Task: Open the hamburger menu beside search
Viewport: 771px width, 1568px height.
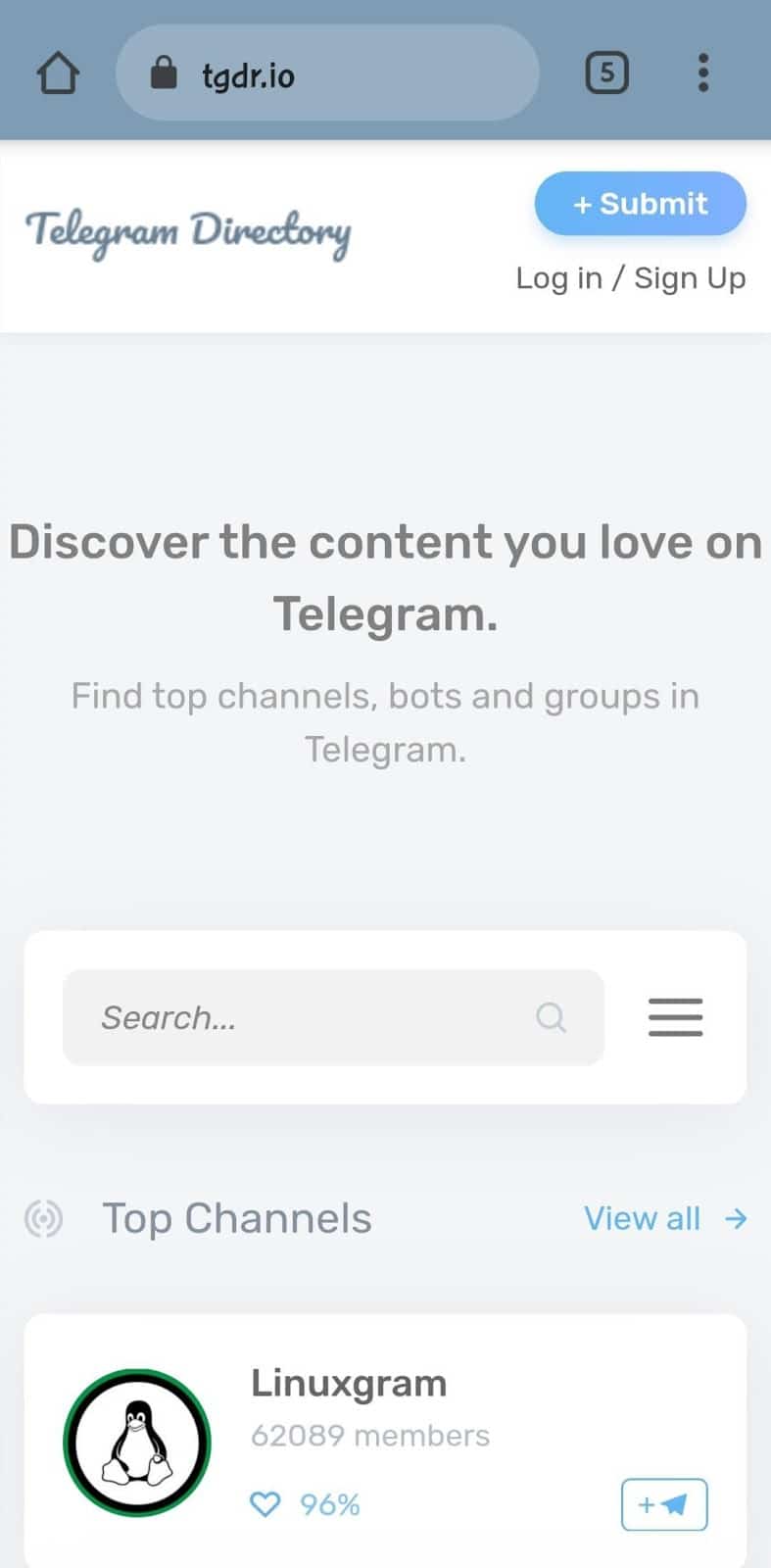Action: point(675,1017)
